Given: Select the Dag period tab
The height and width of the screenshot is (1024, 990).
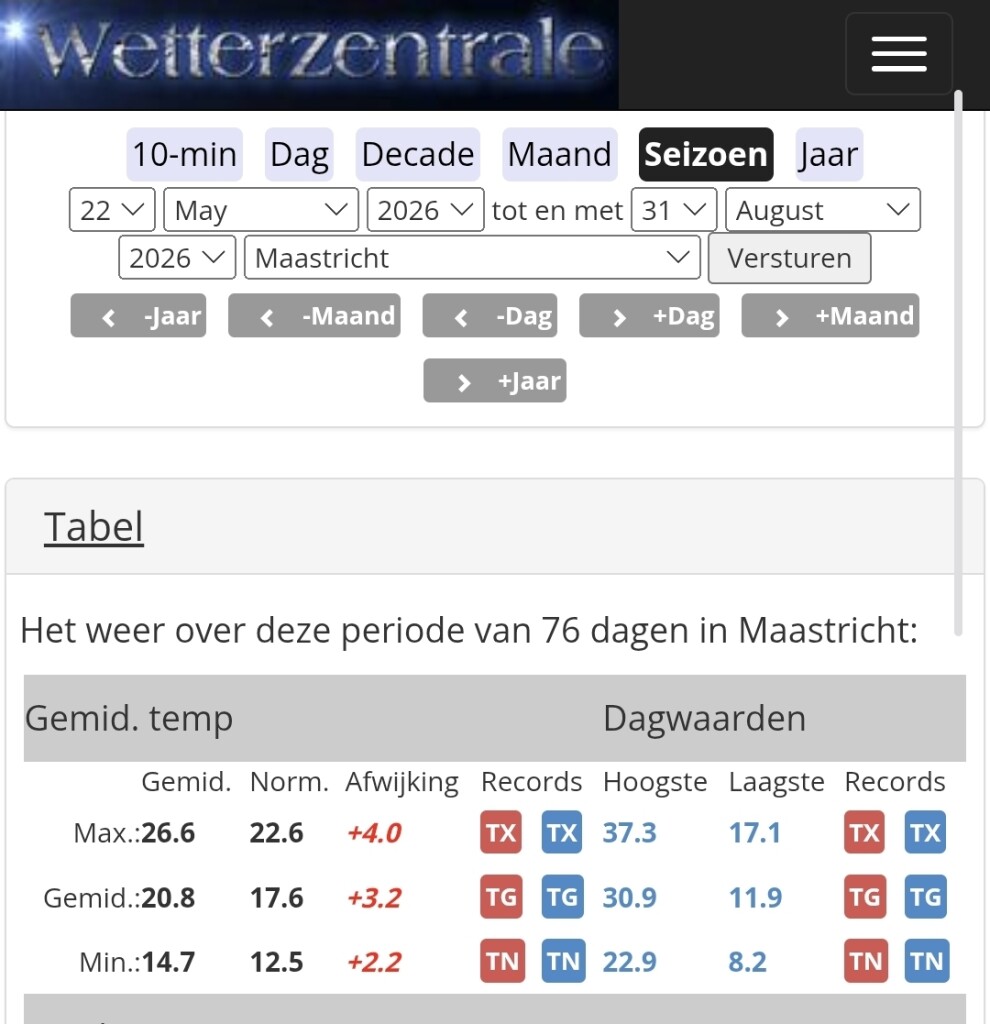Looking at the screenshot, I should pyautogui.click(x=299, y=155).
